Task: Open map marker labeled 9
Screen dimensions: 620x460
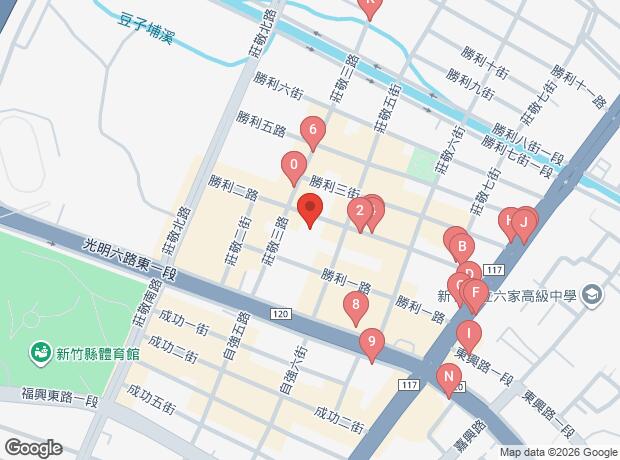Action: [372, 344]
